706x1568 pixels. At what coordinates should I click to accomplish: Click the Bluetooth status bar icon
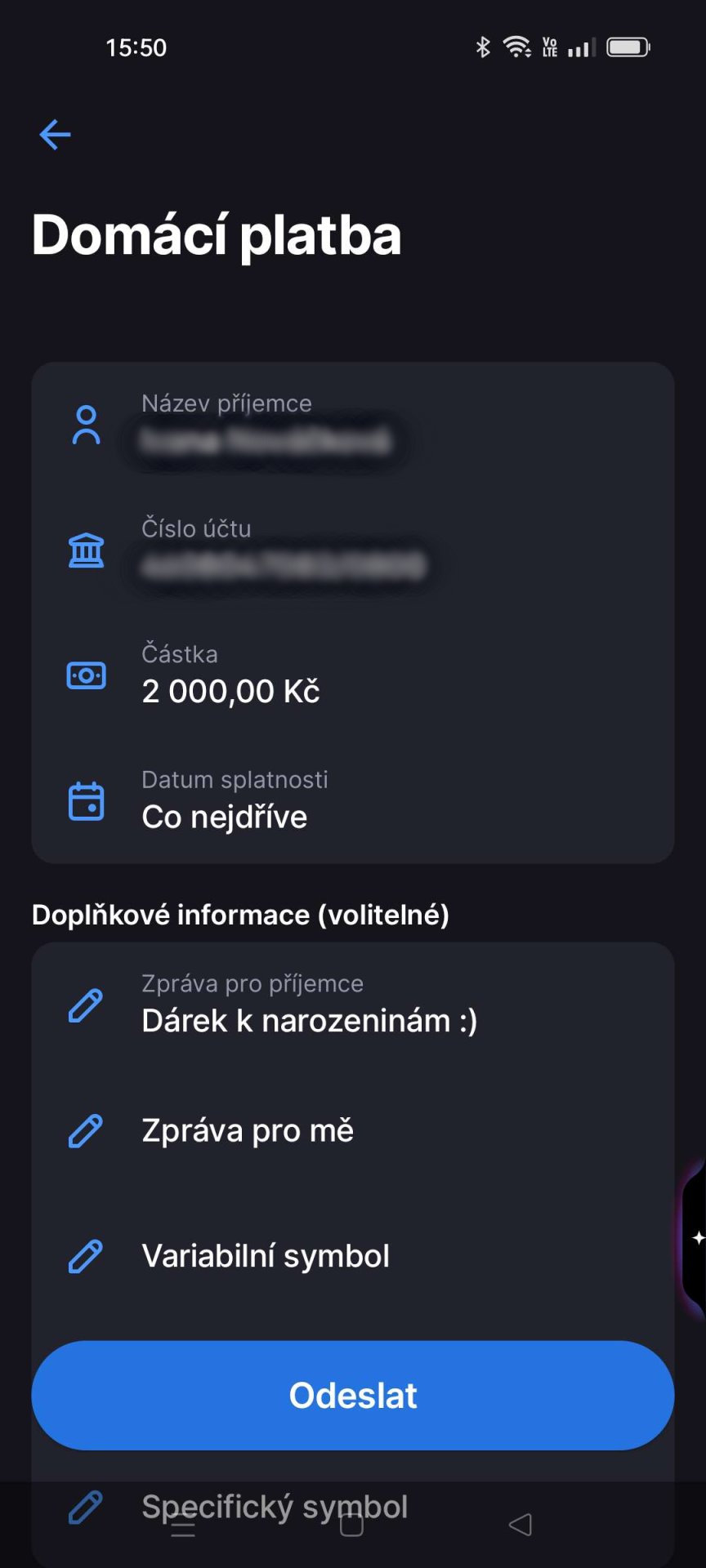pyautogui.click(x=482, y=47)
